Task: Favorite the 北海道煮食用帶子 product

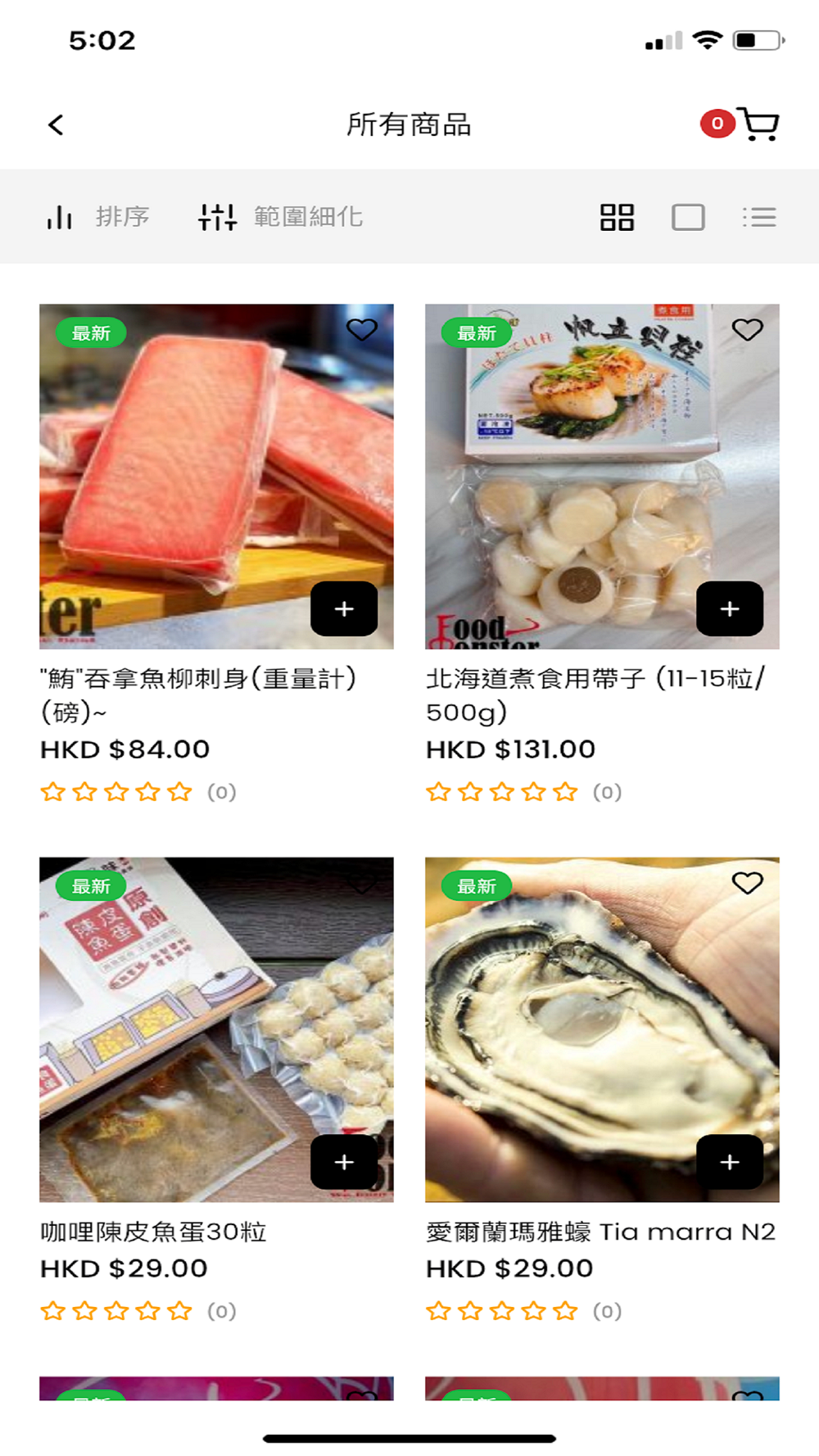Action: pos(747,330)
